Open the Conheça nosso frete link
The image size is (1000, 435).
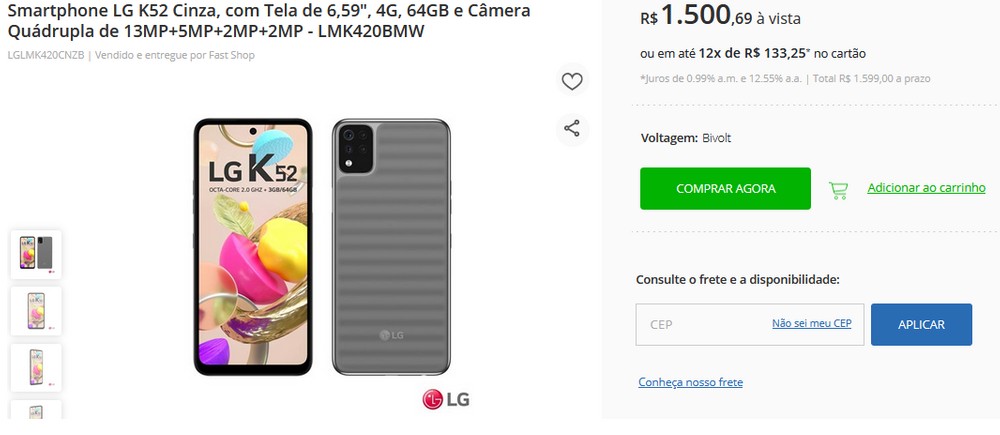coord(690,382)
